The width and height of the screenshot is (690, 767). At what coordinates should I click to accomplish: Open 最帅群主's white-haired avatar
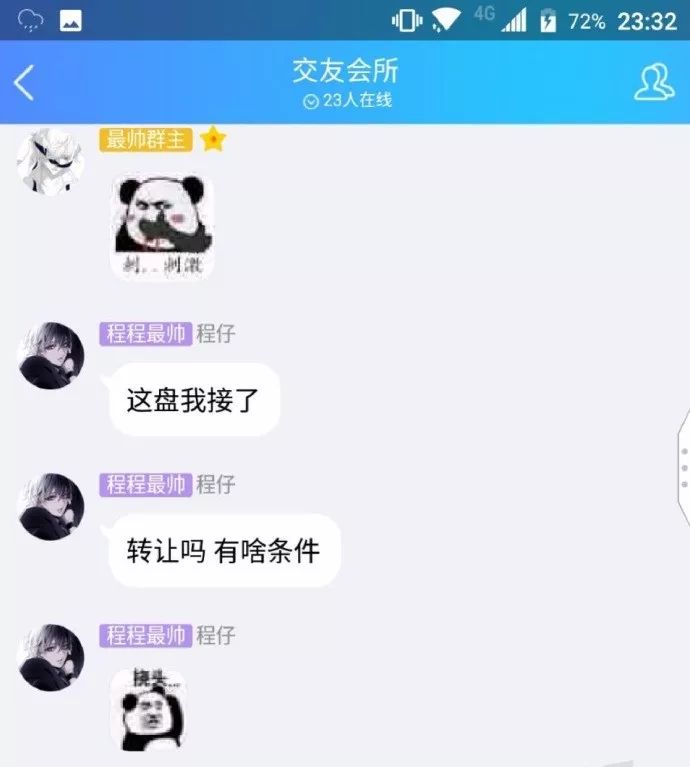coord(50,161)
